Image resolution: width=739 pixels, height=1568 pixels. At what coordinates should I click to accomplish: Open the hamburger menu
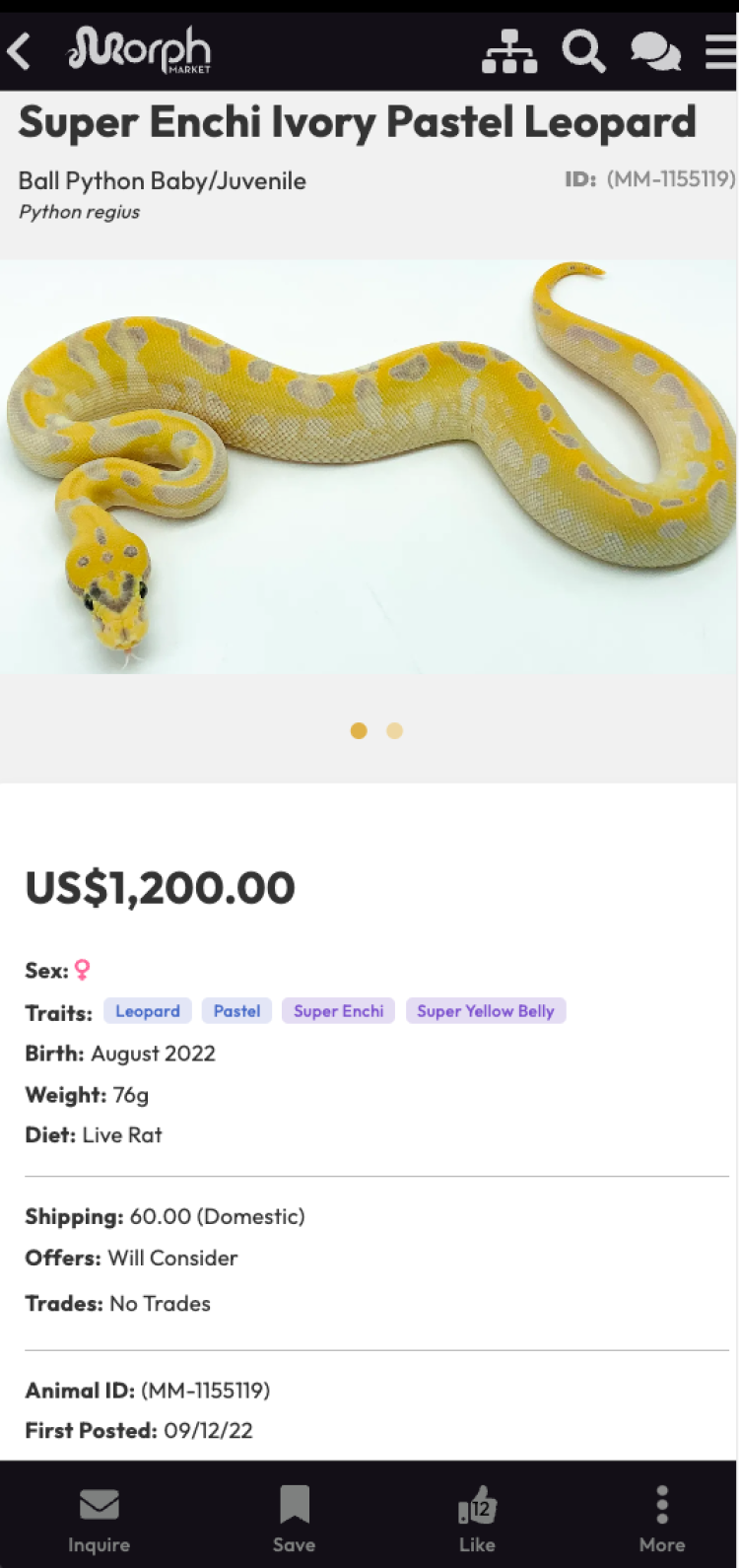point(721,51)
